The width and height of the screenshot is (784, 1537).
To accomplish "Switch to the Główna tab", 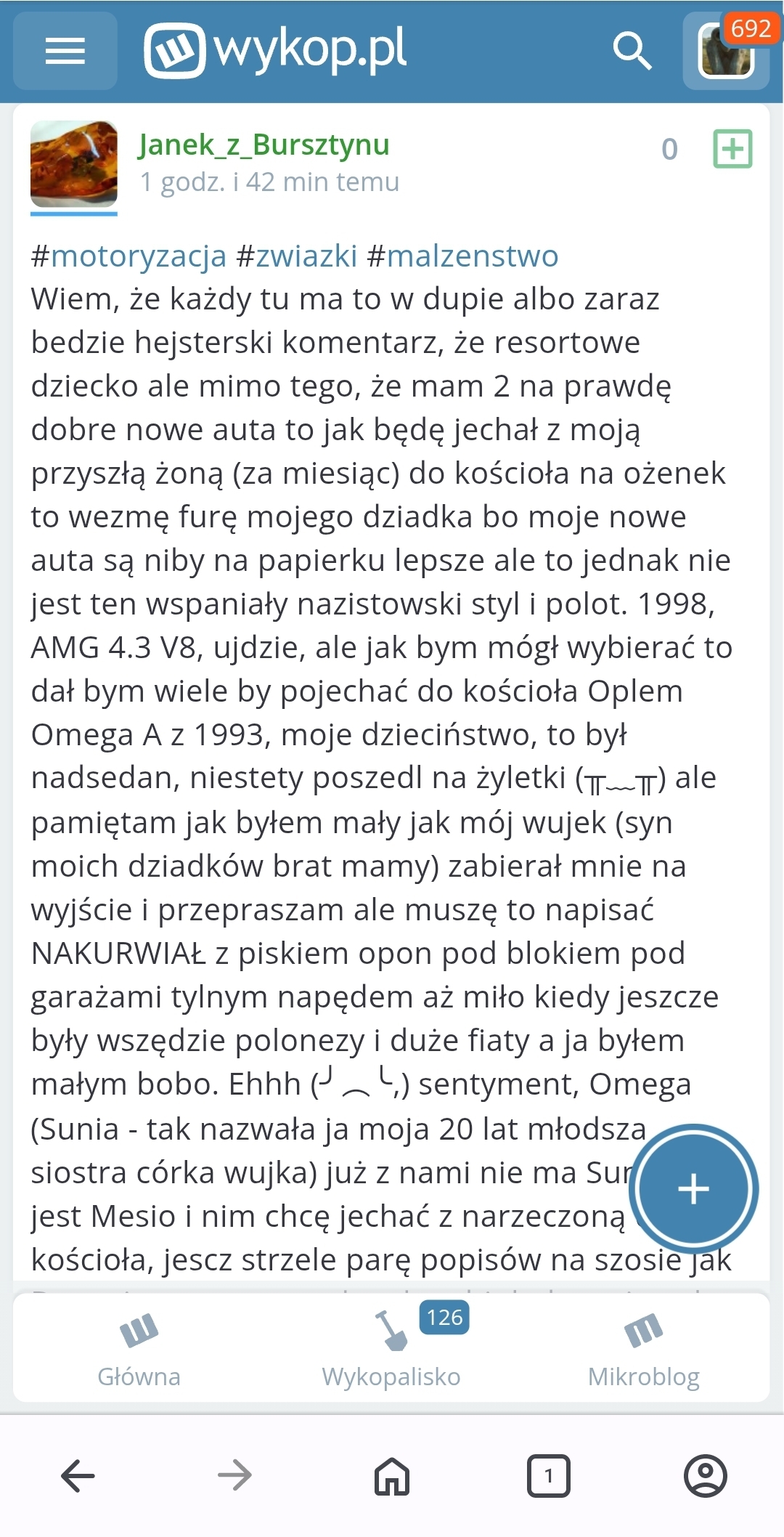I will (x=139, y=1350).
